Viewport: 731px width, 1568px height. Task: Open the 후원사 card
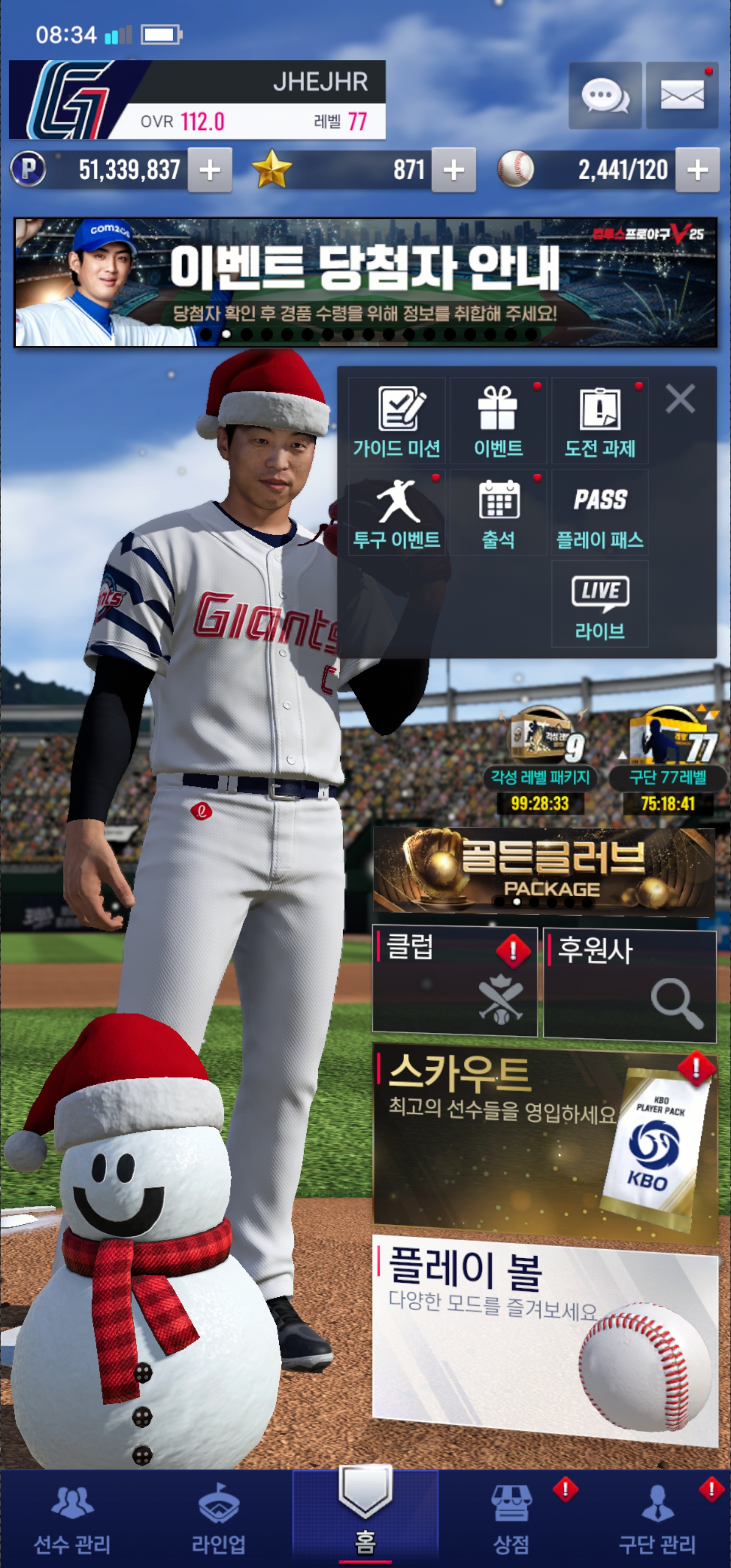click(629, 981)
